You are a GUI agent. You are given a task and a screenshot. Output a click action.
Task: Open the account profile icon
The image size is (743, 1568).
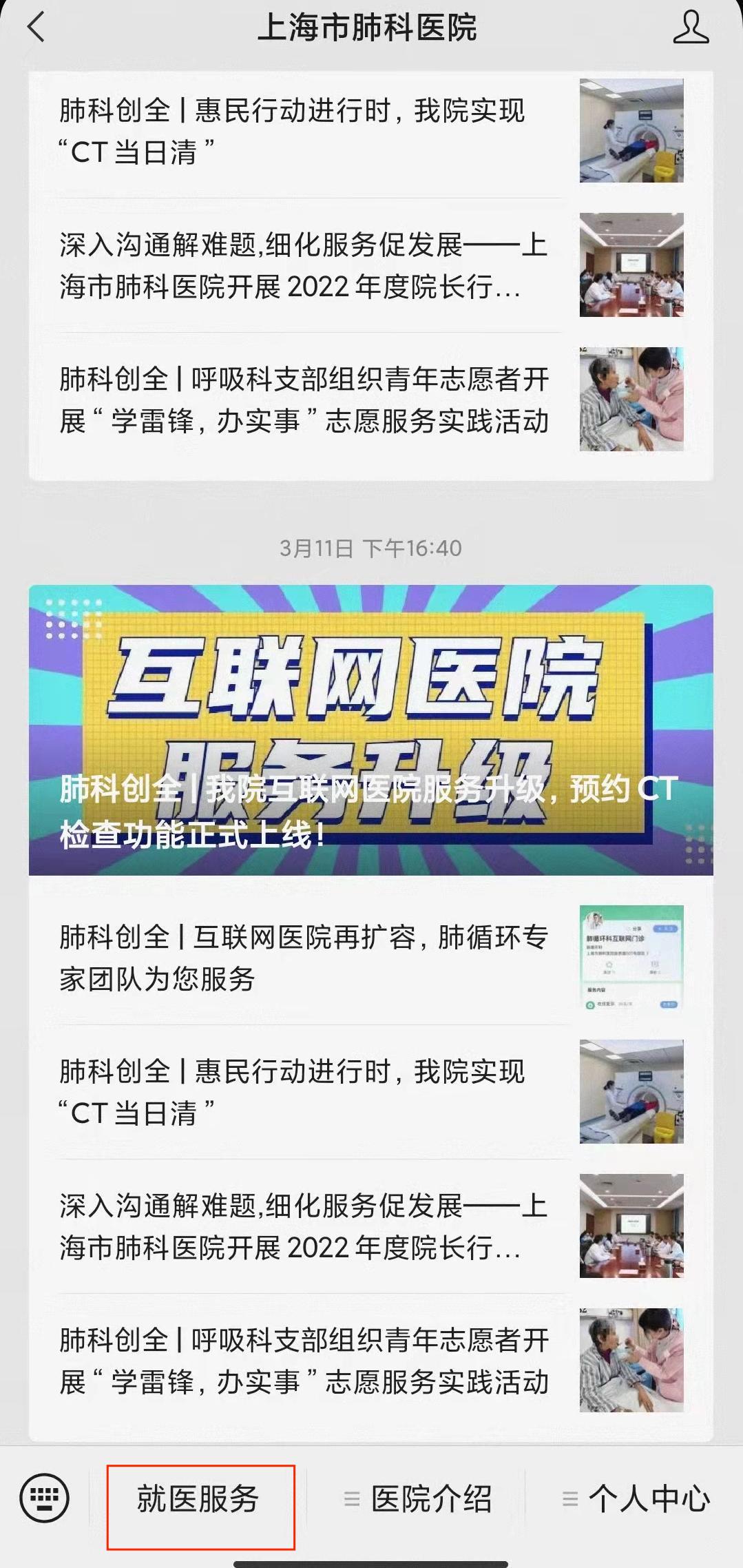pyautogui.click(x=690, y=28)
